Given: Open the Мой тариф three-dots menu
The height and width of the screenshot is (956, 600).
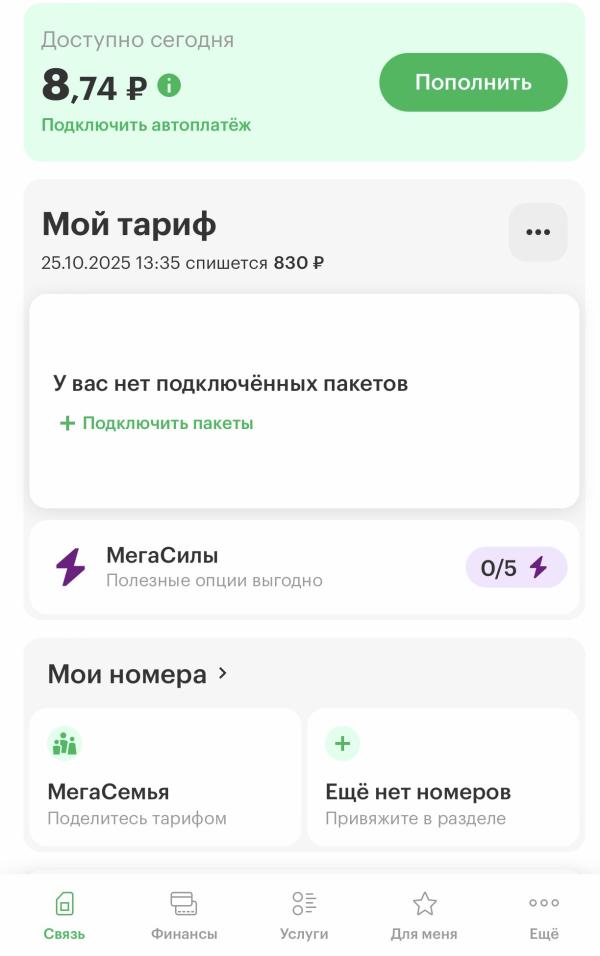Looking at the screenshot, I should [x=538, y=232].
